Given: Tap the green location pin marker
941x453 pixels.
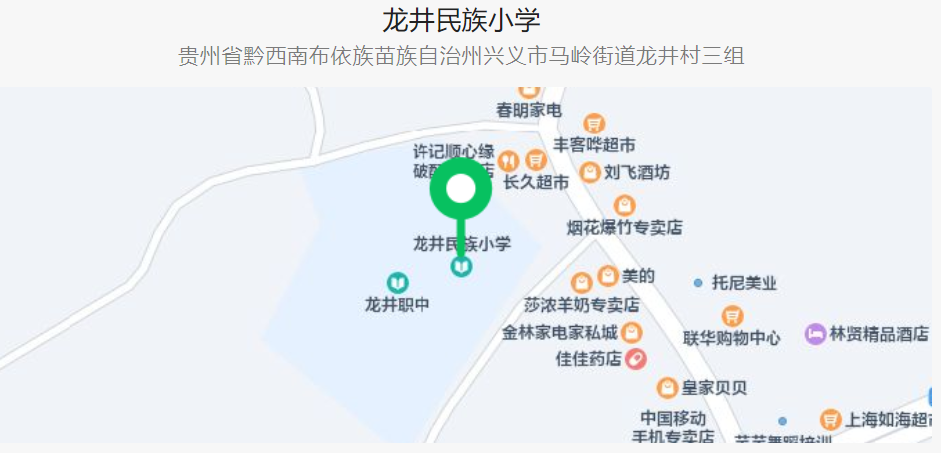Looking at the screenshot, I should click(460, 190).
